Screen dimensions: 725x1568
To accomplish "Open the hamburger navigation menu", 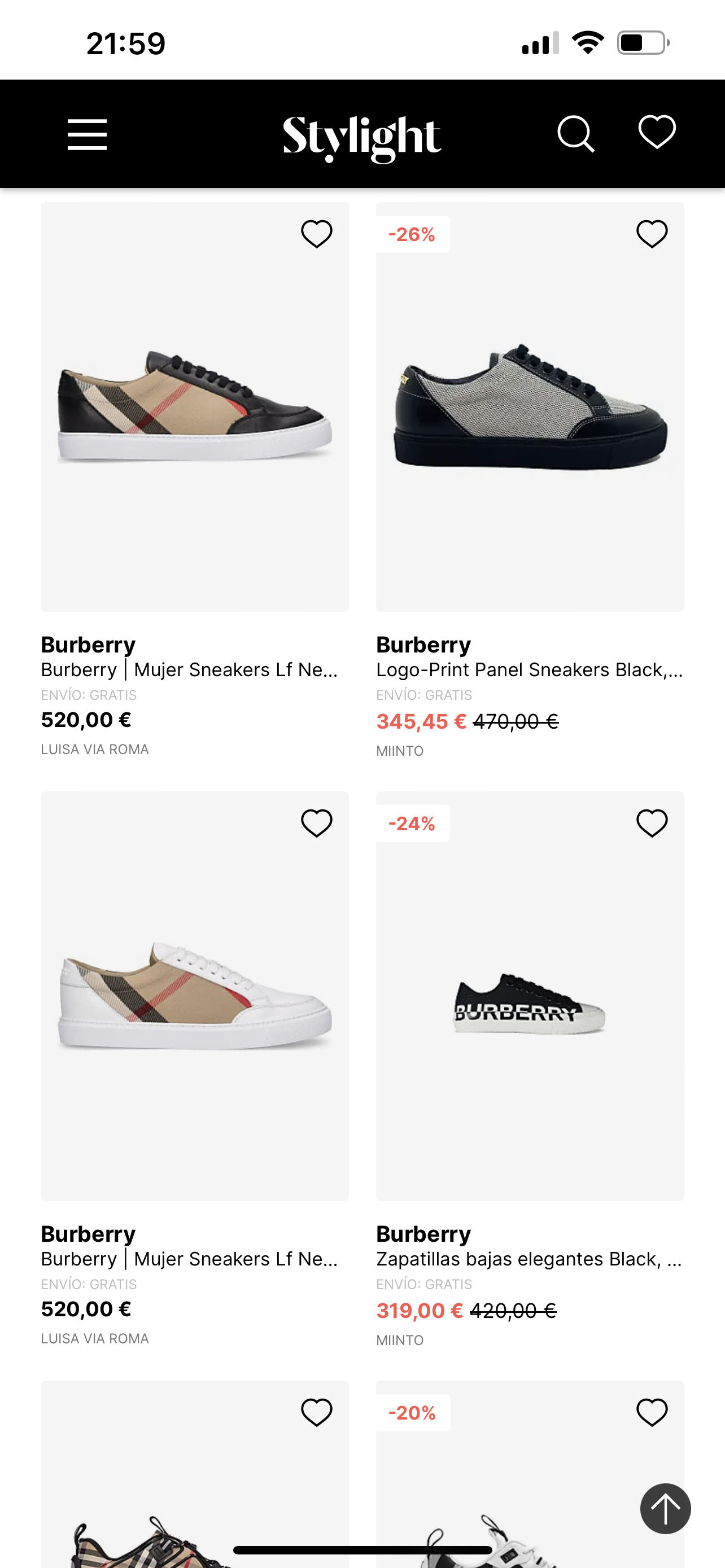I will (x=87, y=135).
